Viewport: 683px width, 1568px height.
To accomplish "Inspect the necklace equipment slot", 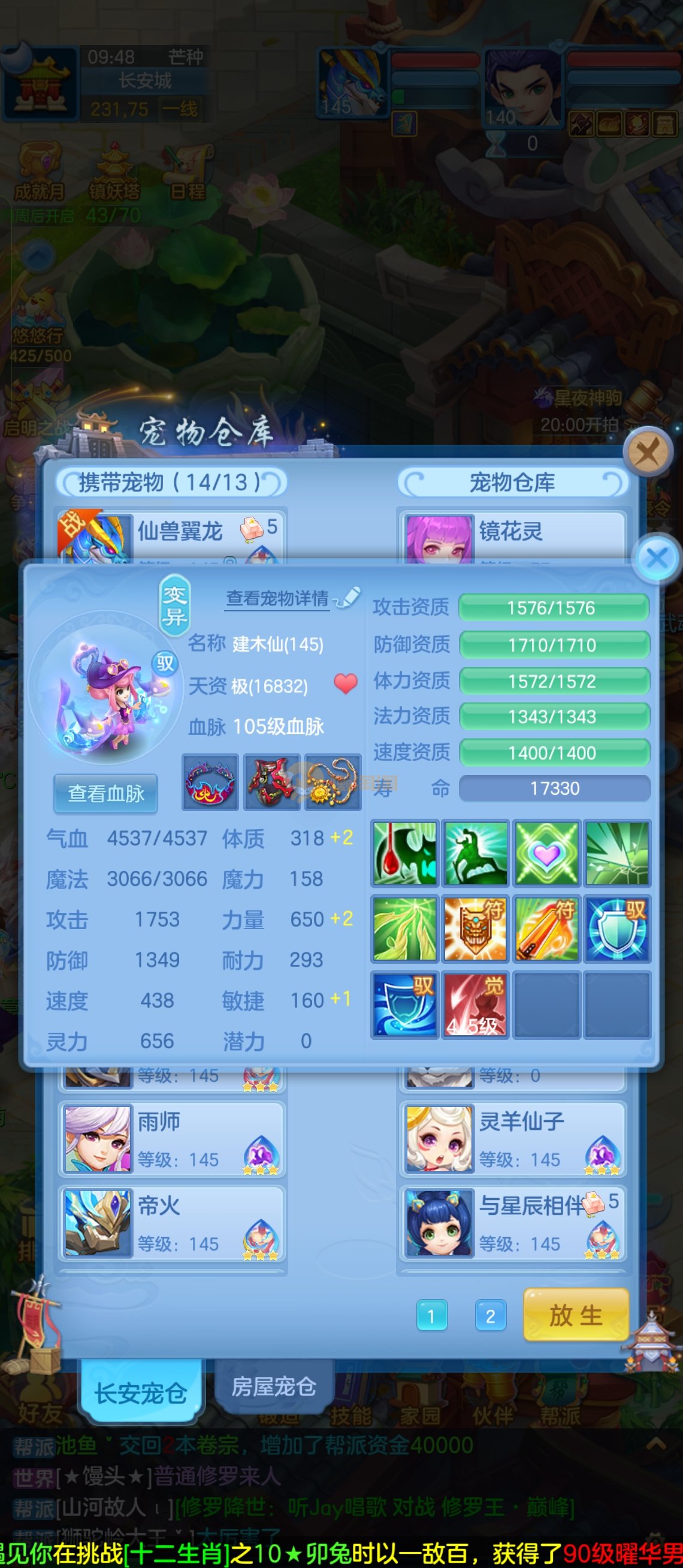I will (x=333, y=782).
